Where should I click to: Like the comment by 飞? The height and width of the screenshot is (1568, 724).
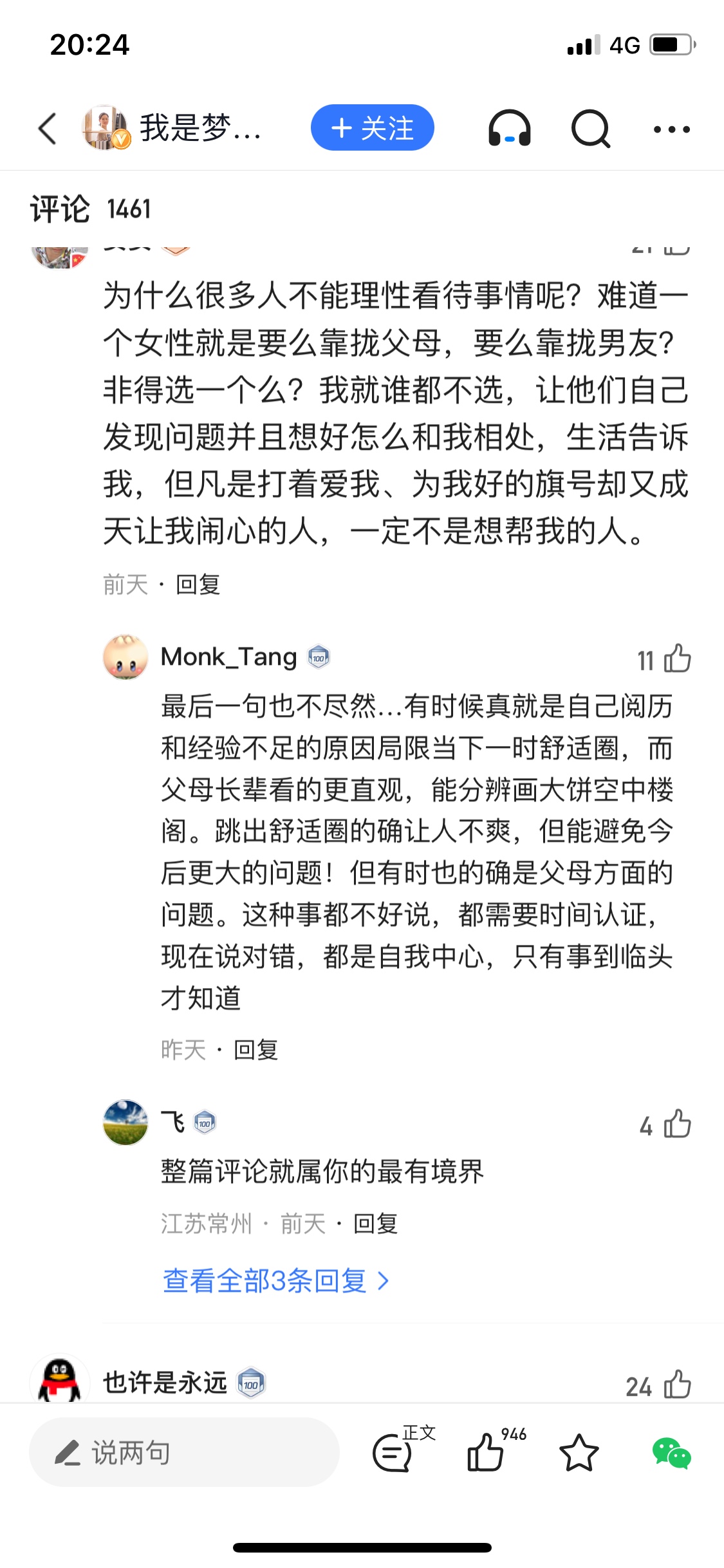click(x=677, y=1125)
